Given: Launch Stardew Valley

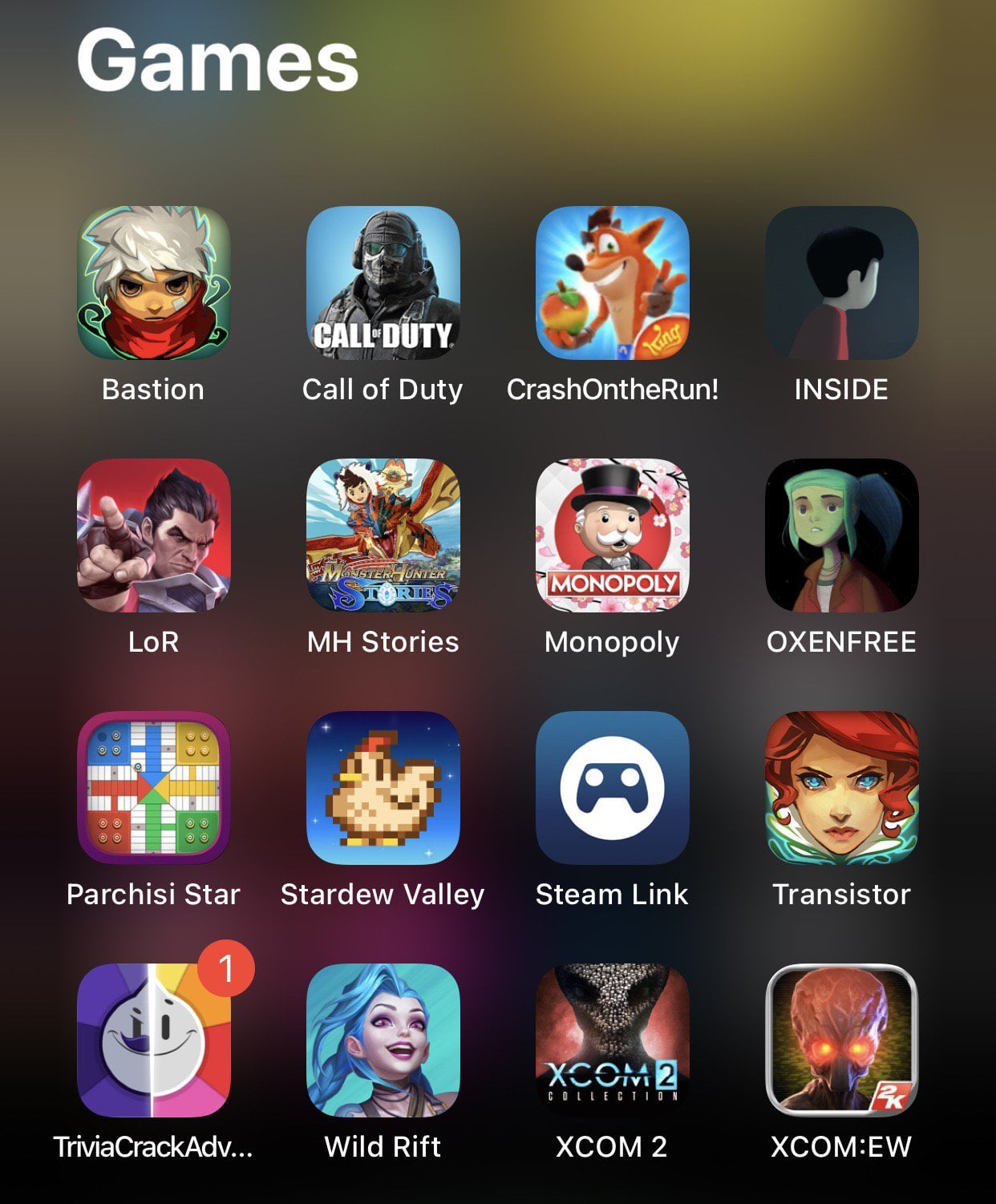Looking at the screenshot, I should (383, 788).
